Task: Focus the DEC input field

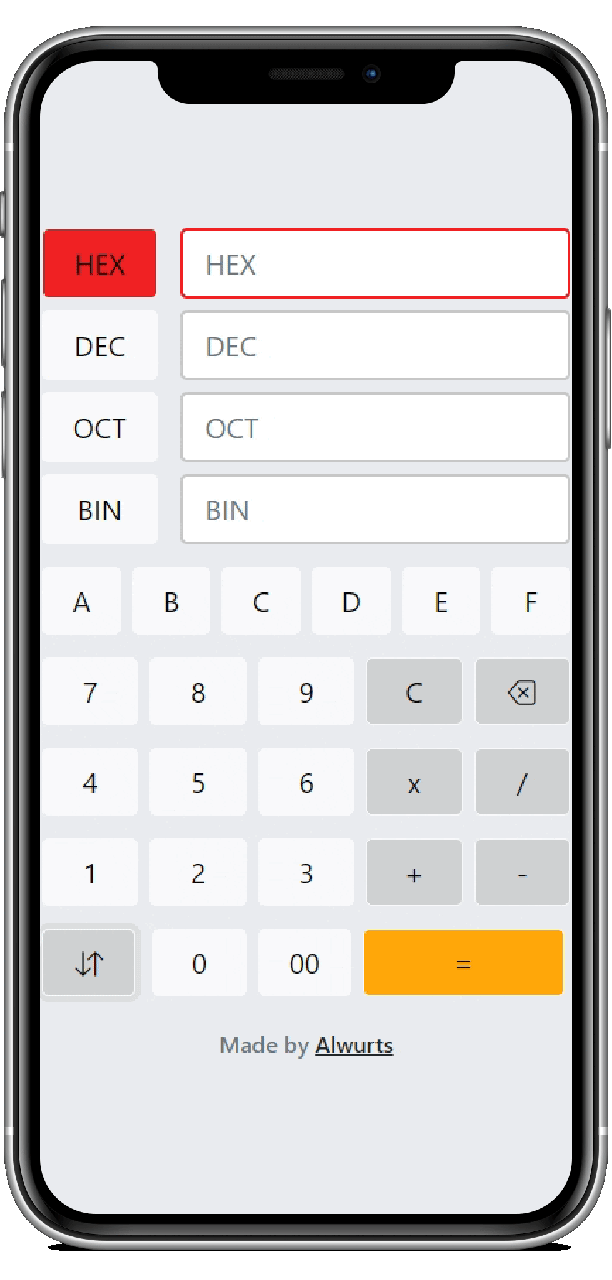Action: [x=375, y=346]
